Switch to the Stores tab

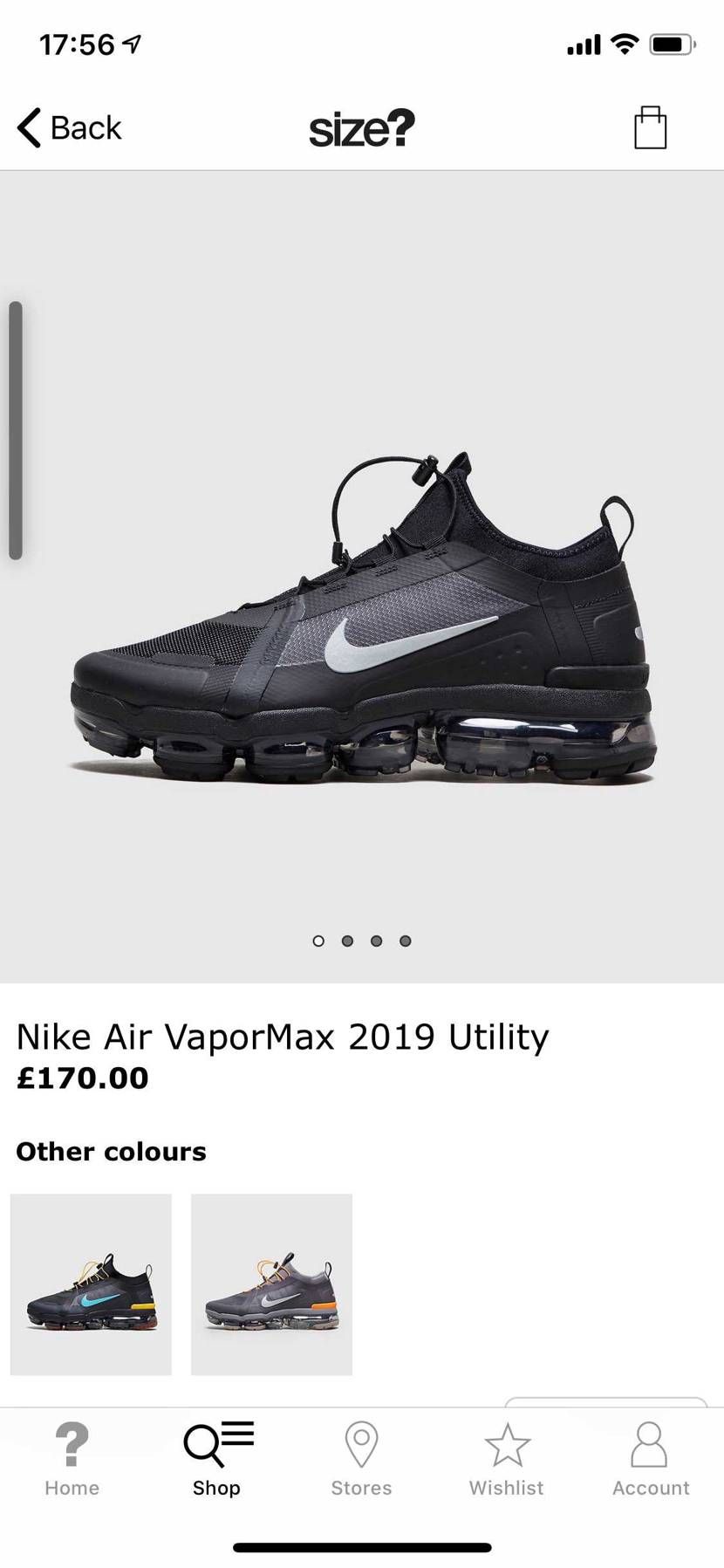361,1459
